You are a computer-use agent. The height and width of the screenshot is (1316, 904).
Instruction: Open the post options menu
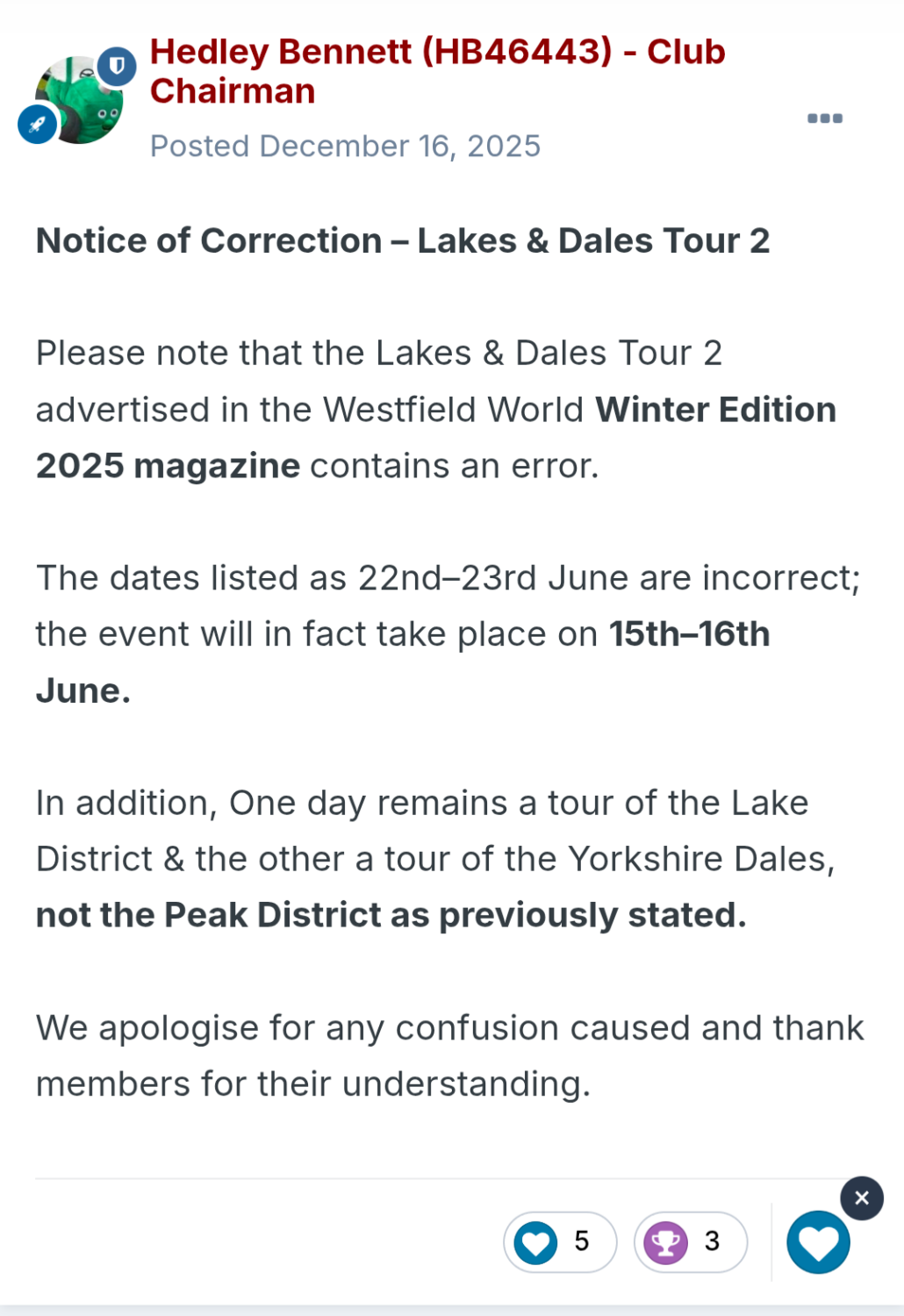(x=824, y=118)
